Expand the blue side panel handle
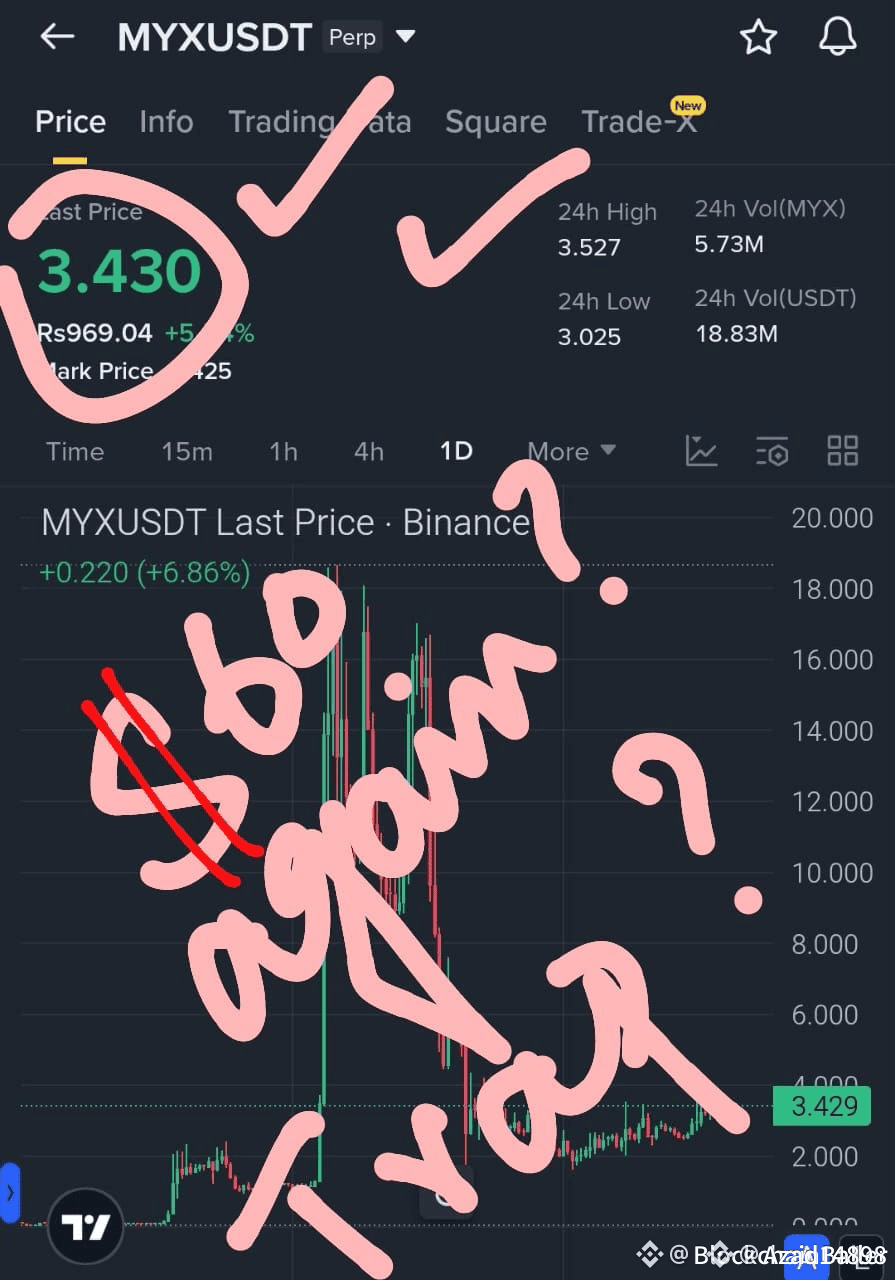This screenshot has height=1280, width=895. coord(10,1193)
